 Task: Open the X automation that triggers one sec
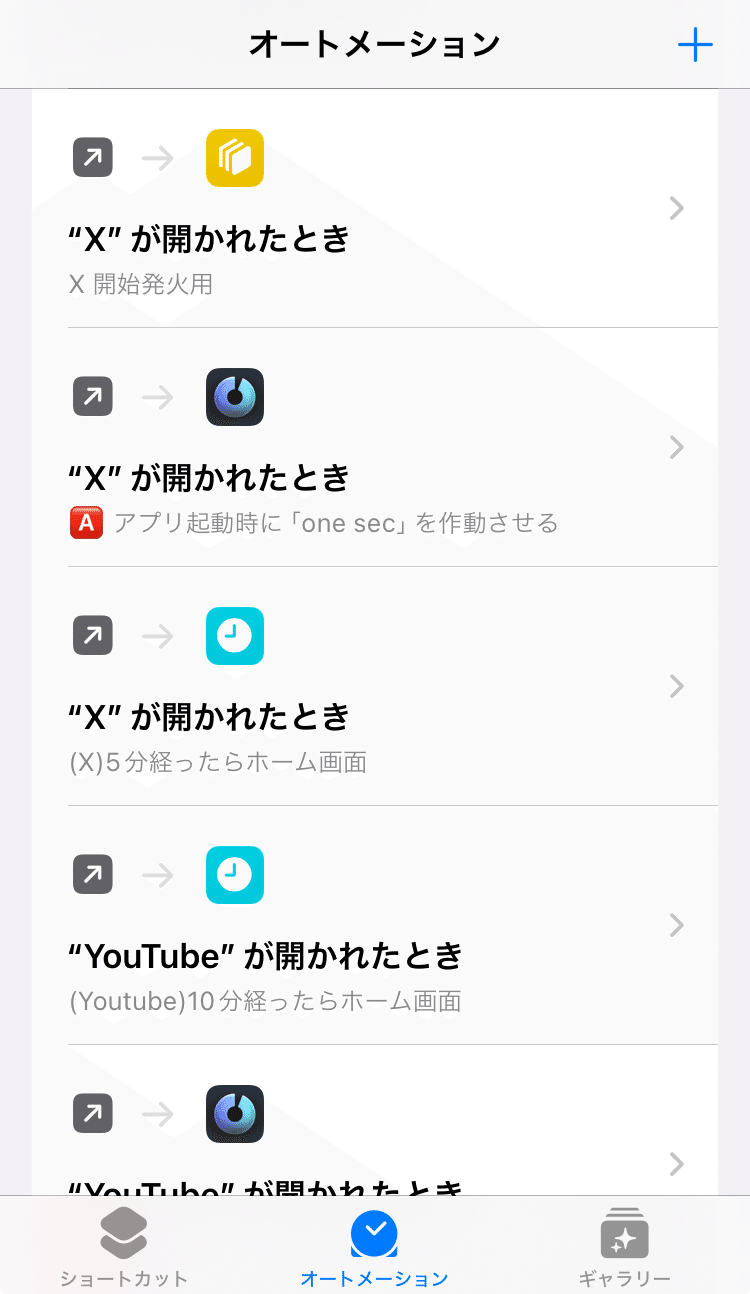click(x=375, y=447)
